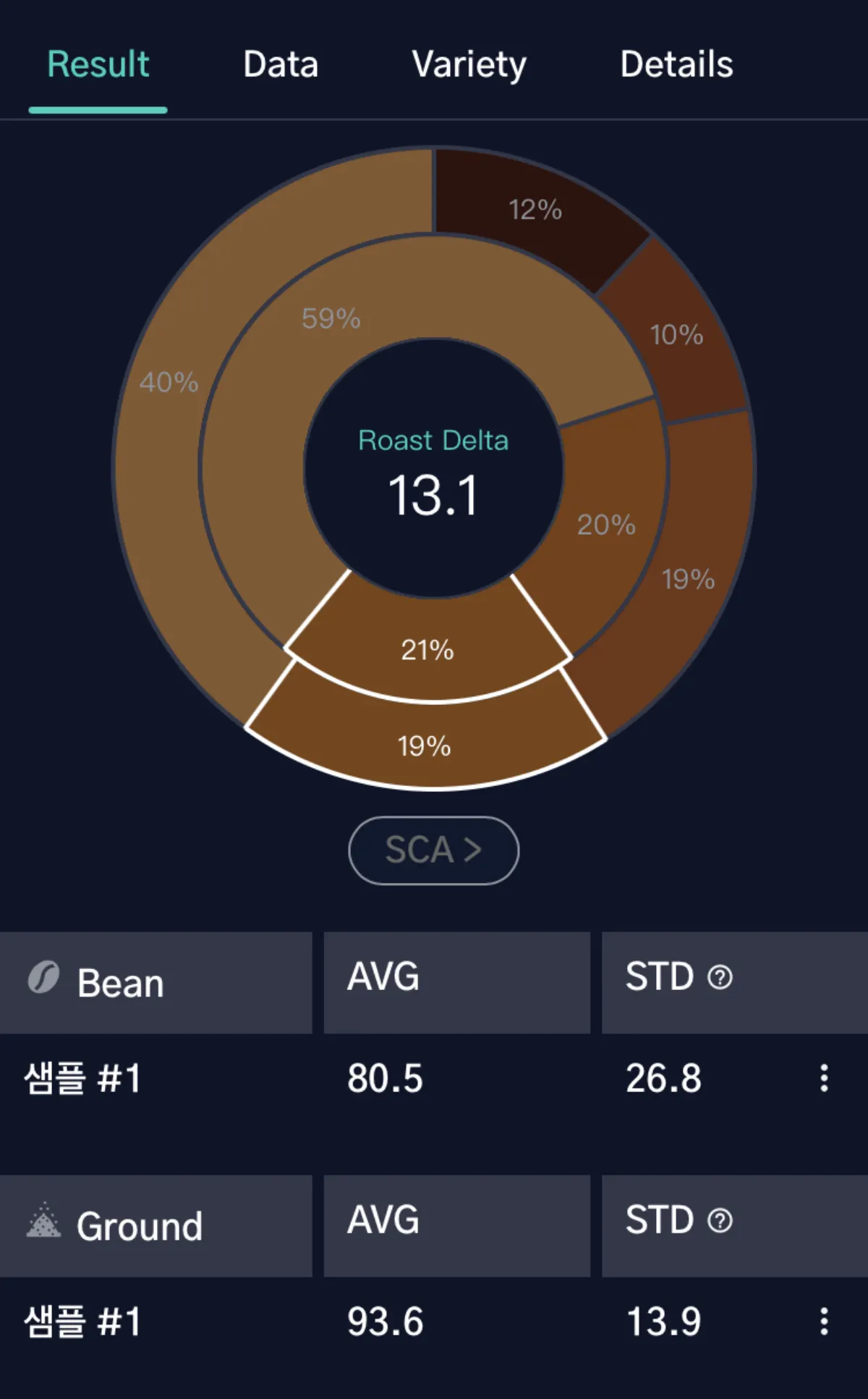Open more options for the Bean 샘플 #1 row
868x1399 pixels.
click(824, 1078)
